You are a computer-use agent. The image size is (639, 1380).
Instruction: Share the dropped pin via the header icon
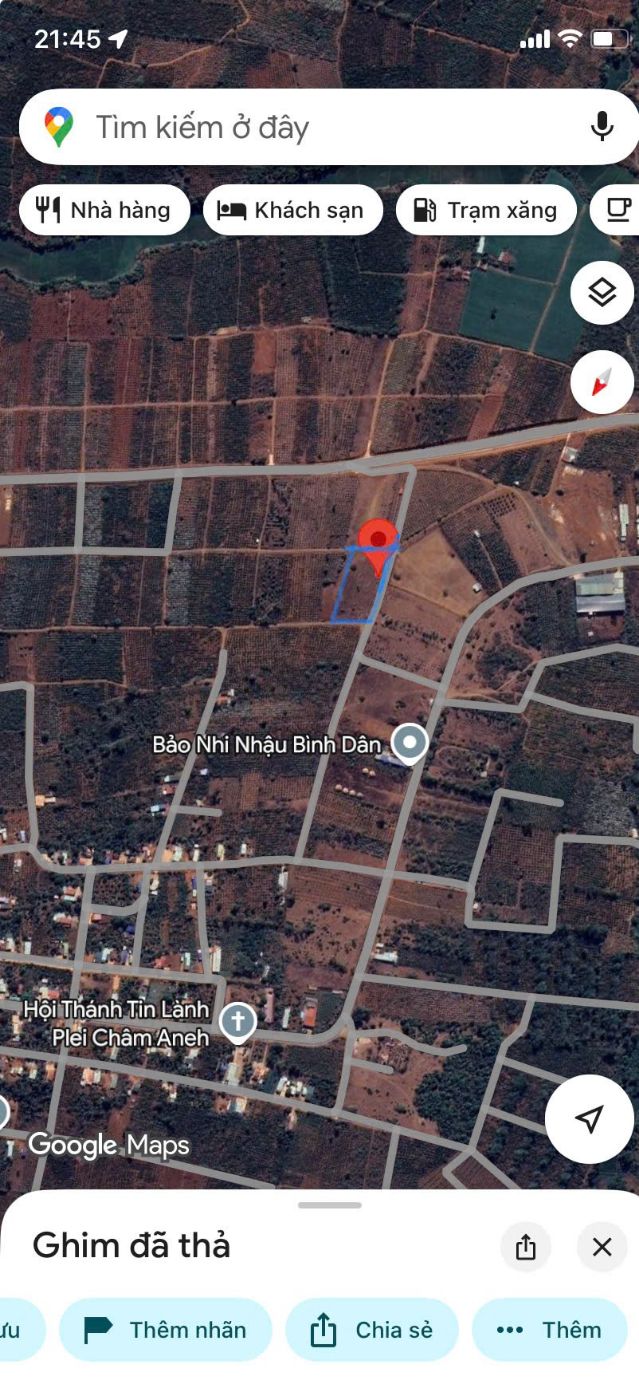point(526,1246)
